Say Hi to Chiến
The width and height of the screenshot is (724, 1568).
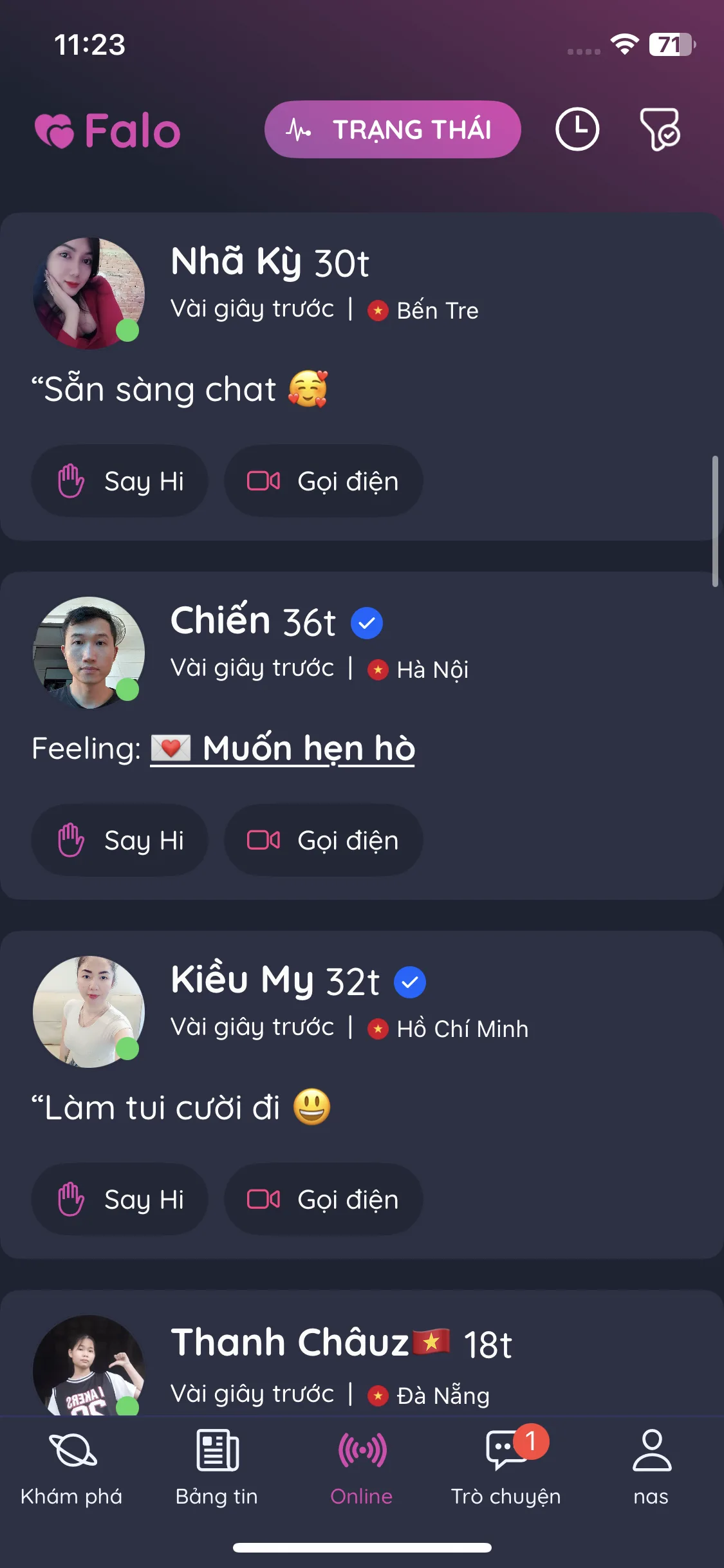[120, 840]
